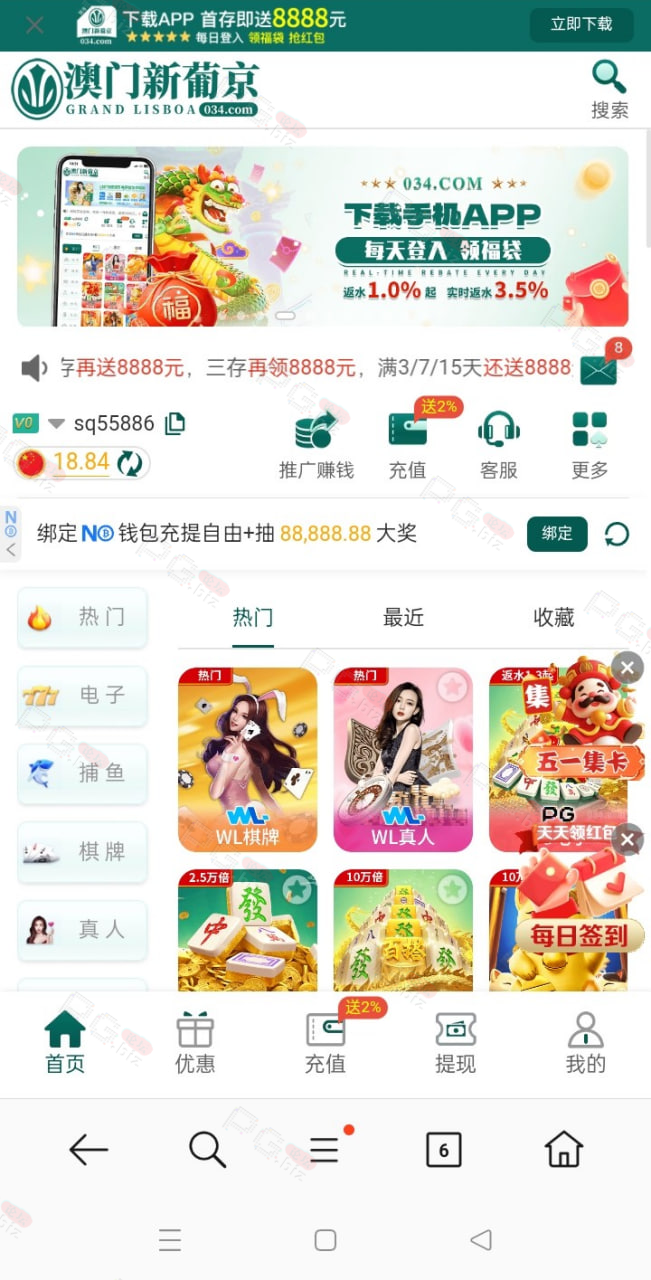
Task: Go to the 我的 tab
Action: click(x=585, y=1042)
